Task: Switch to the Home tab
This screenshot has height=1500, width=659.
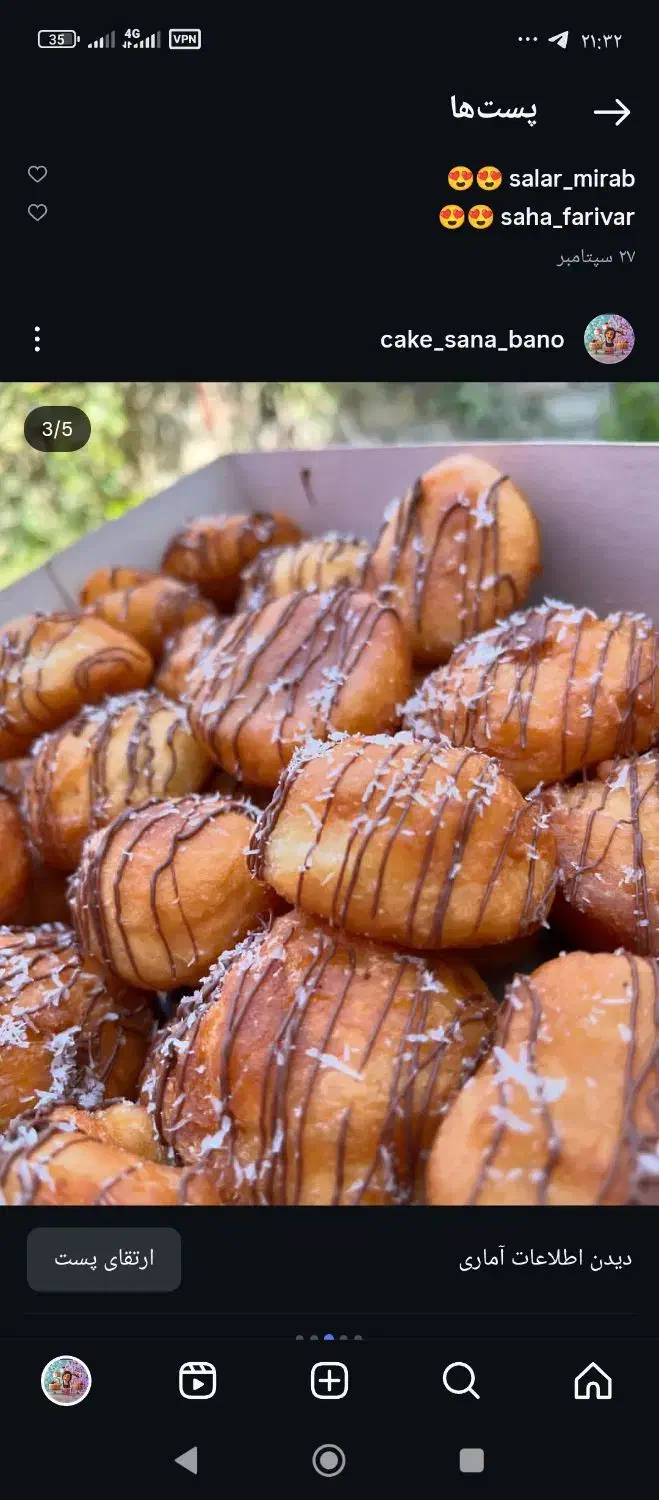Action: click(593, 1381)
